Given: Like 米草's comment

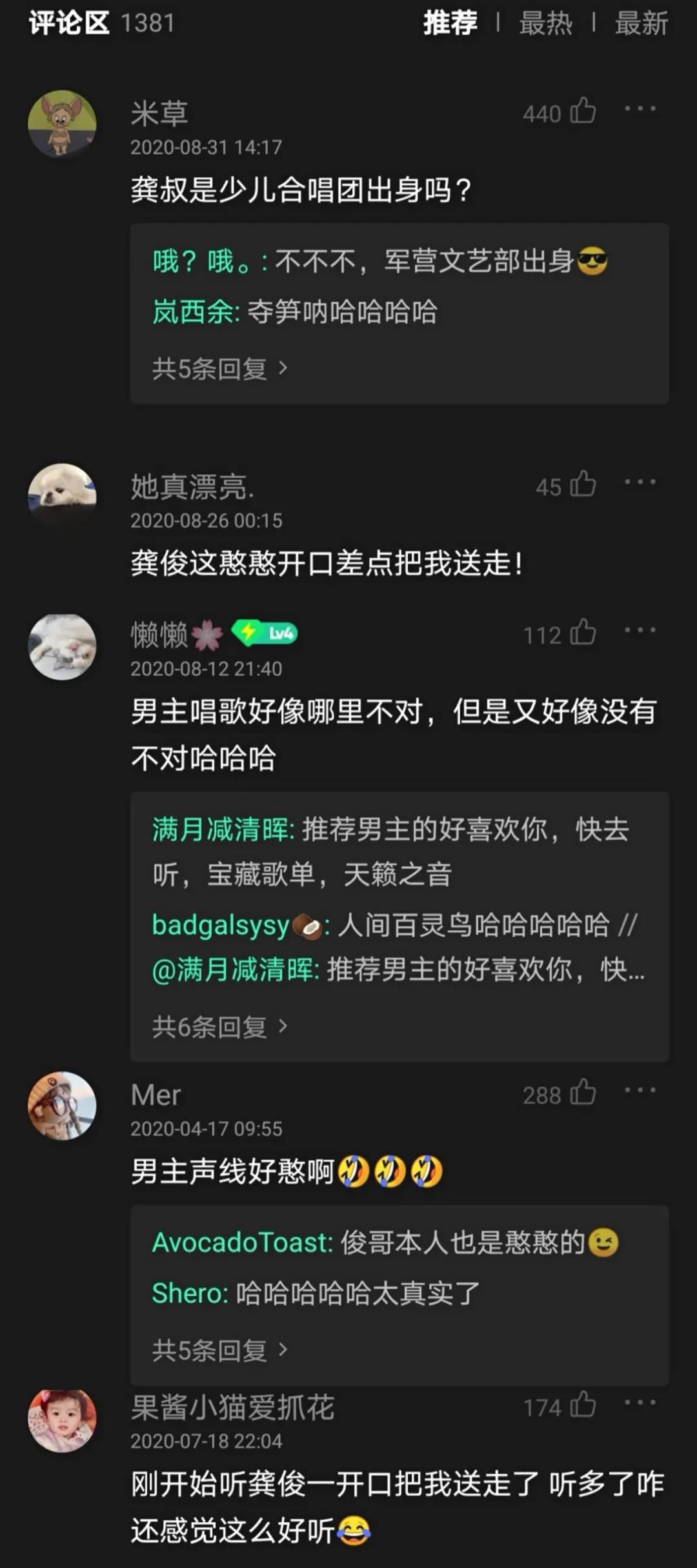Looking at the screenshot, I should tap(583, 111).
